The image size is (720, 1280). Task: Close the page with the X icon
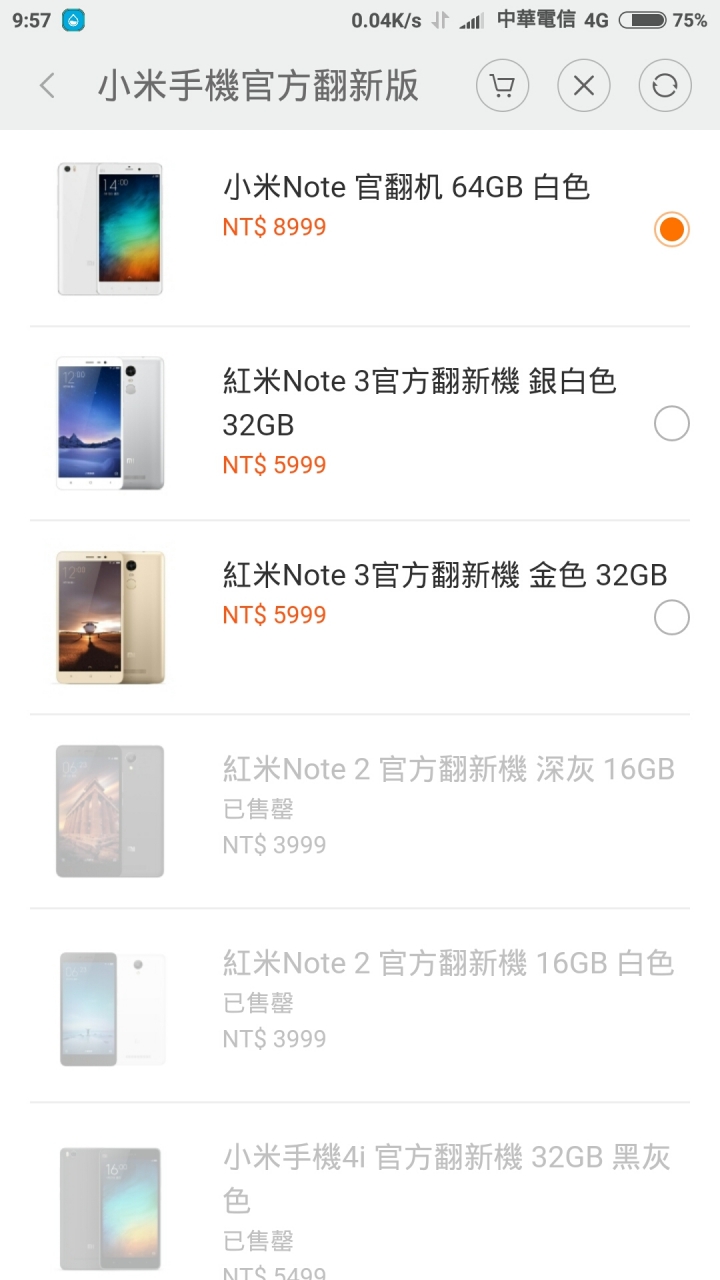pyautogui.click(x=584, y=87)
